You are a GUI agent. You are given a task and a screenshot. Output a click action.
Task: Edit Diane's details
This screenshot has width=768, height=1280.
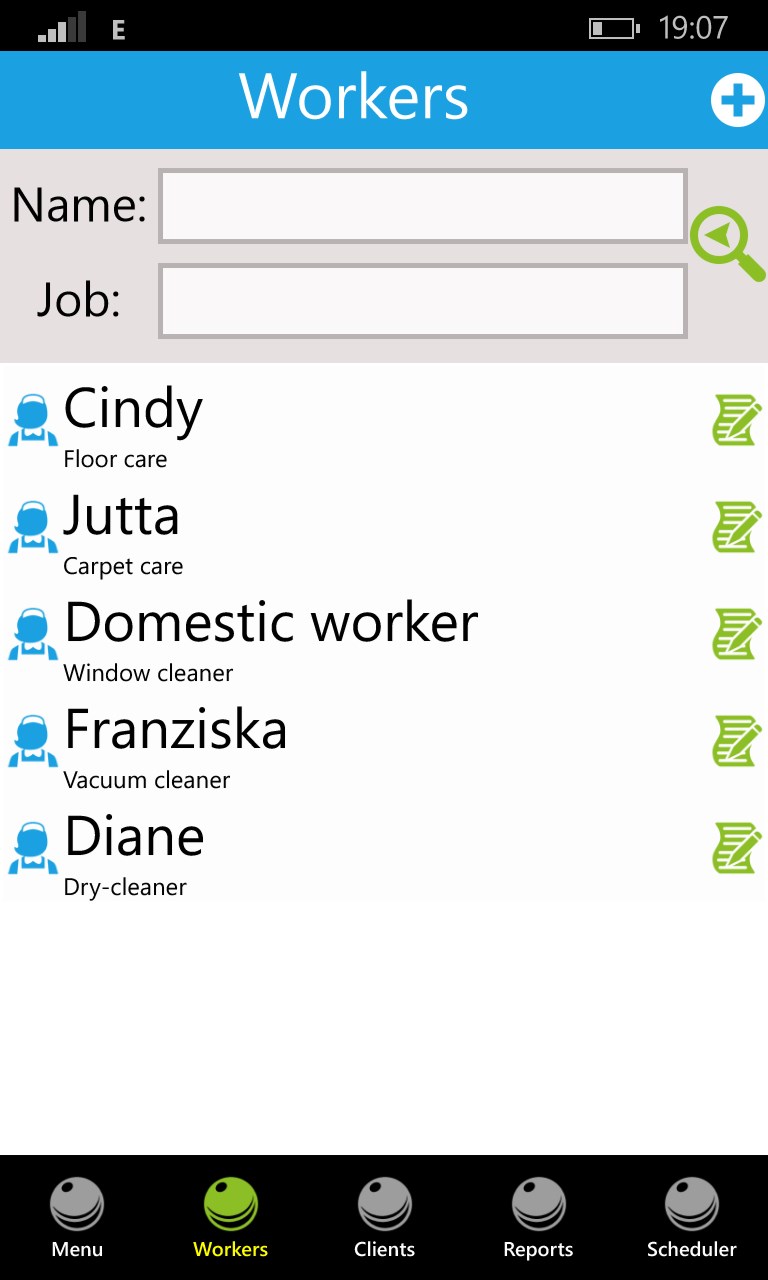736,848
